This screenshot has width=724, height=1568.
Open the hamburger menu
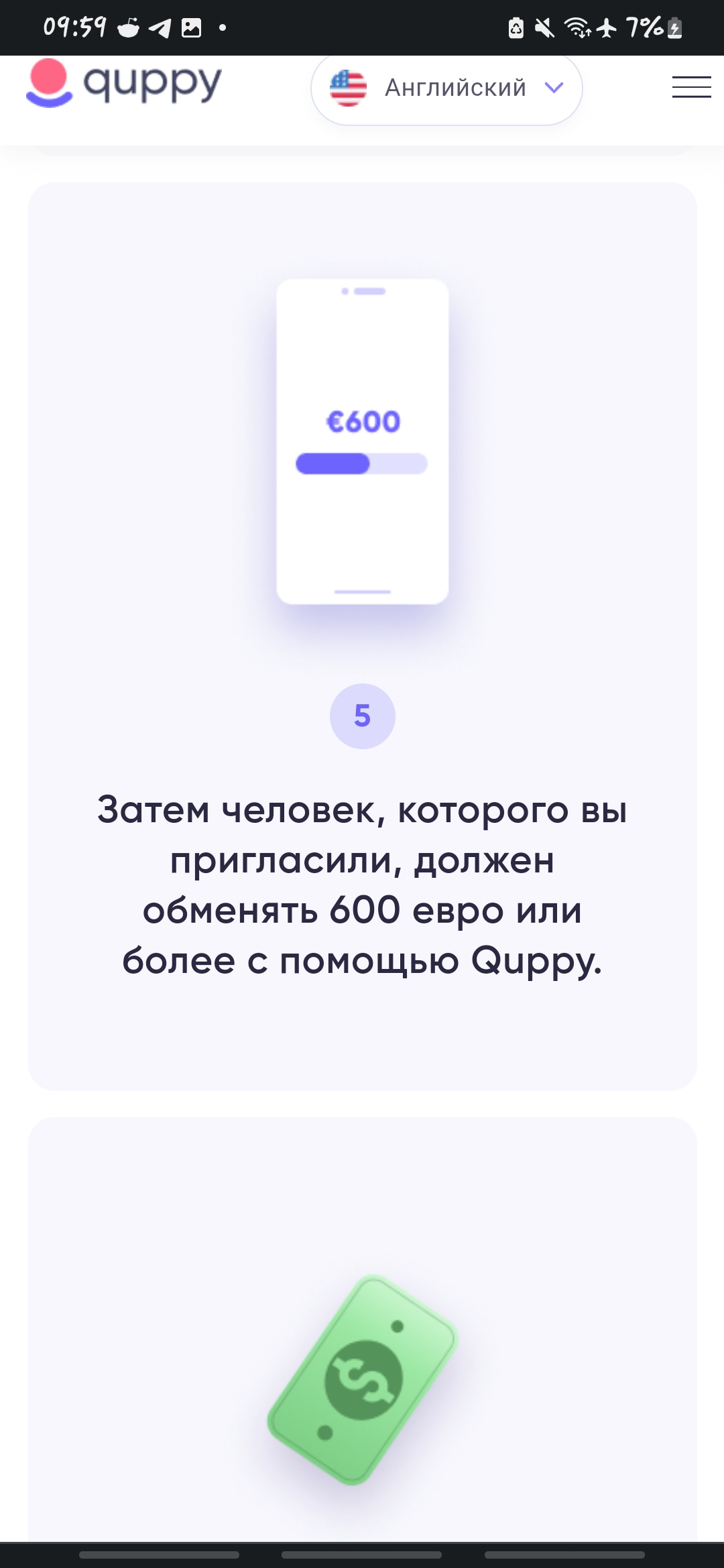click(x=691, y=87)
